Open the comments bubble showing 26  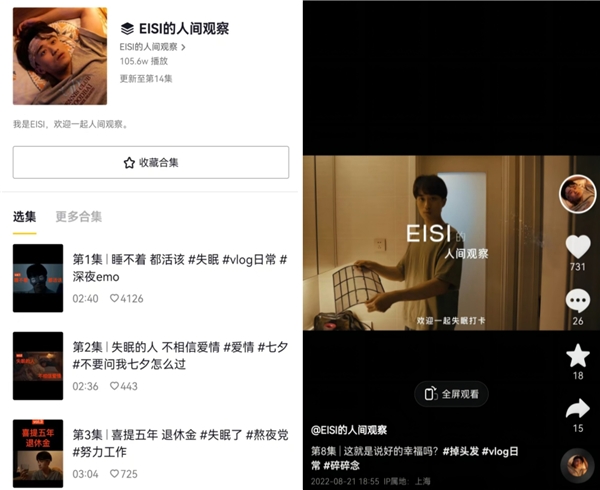point(577,301)
